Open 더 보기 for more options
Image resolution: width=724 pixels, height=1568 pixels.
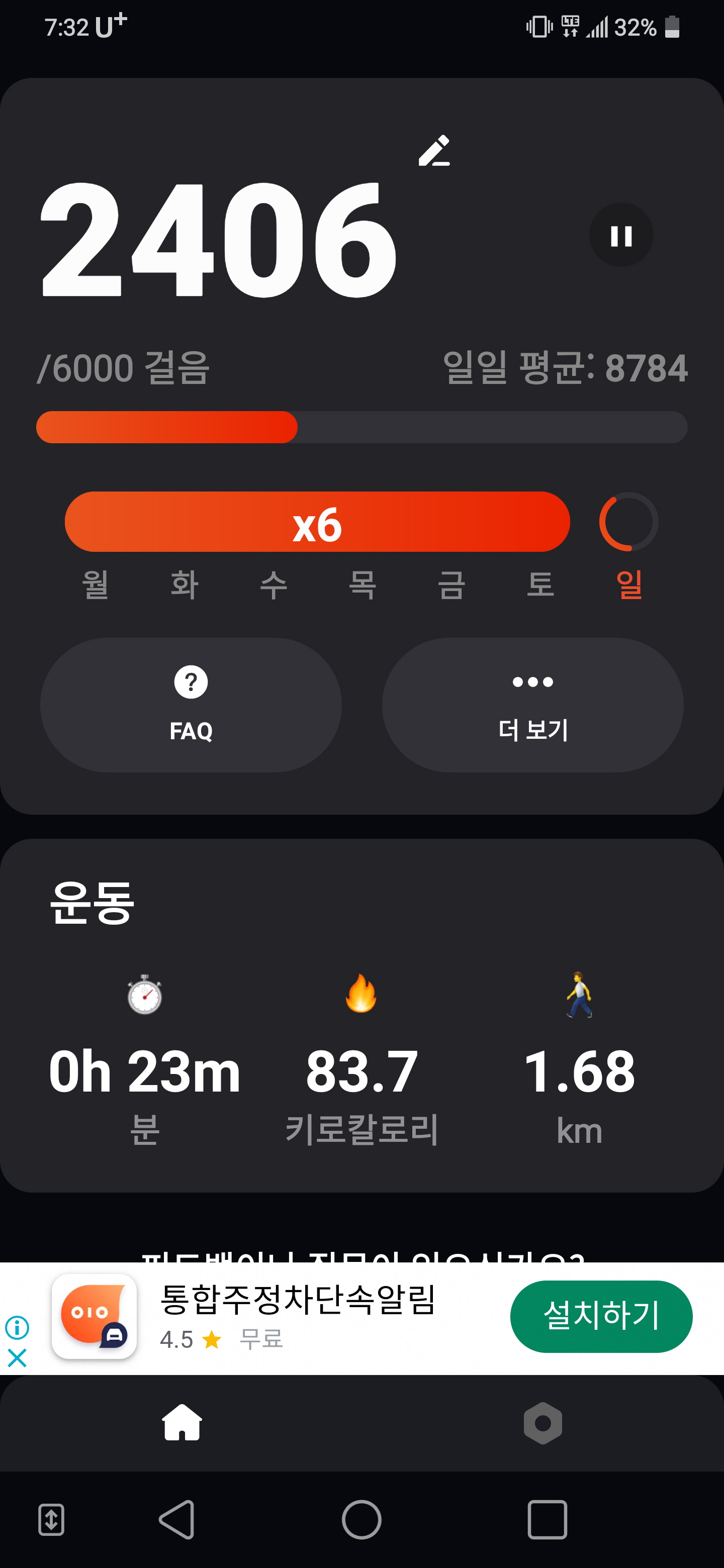click(x=533, y=705)
